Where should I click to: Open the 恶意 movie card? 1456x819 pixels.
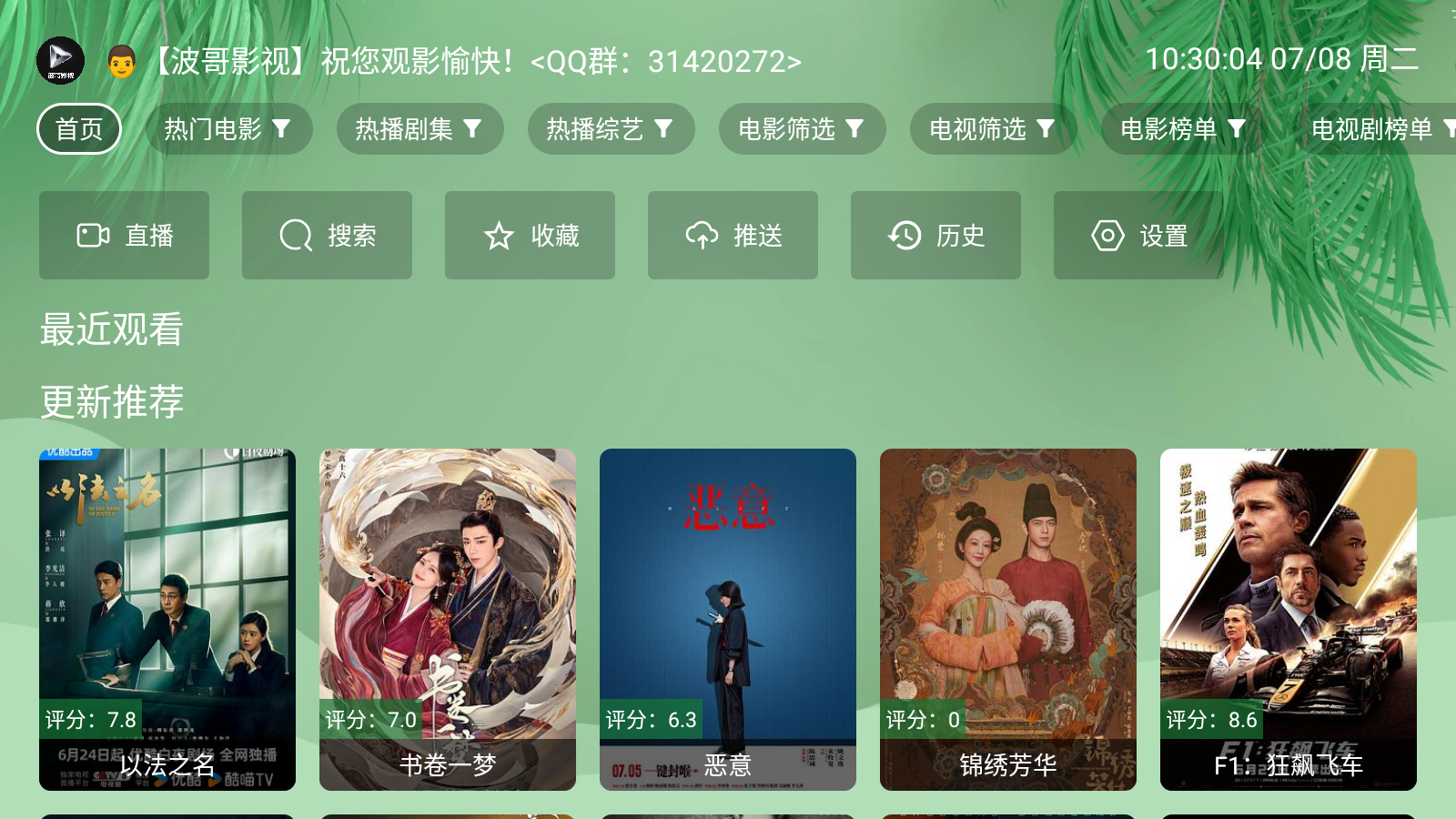pos(728,619)
